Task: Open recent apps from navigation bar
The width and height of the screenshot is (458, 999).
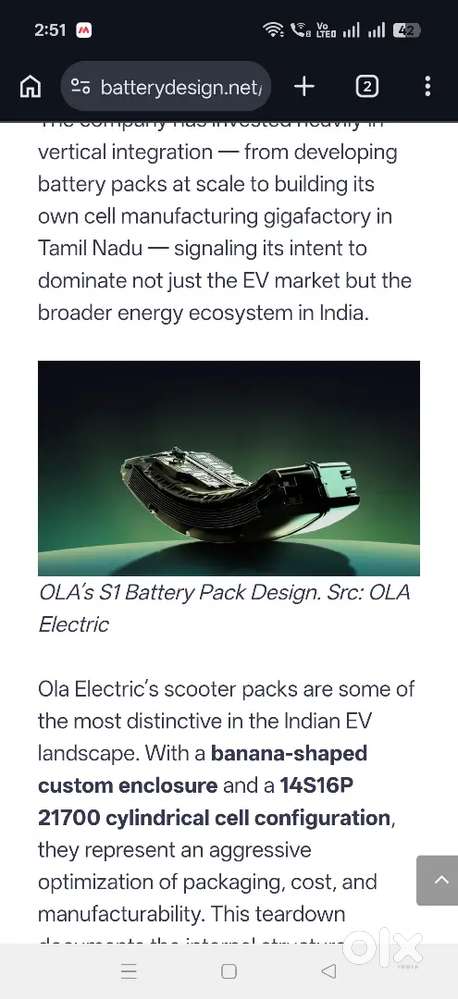Action: point(129,971)
